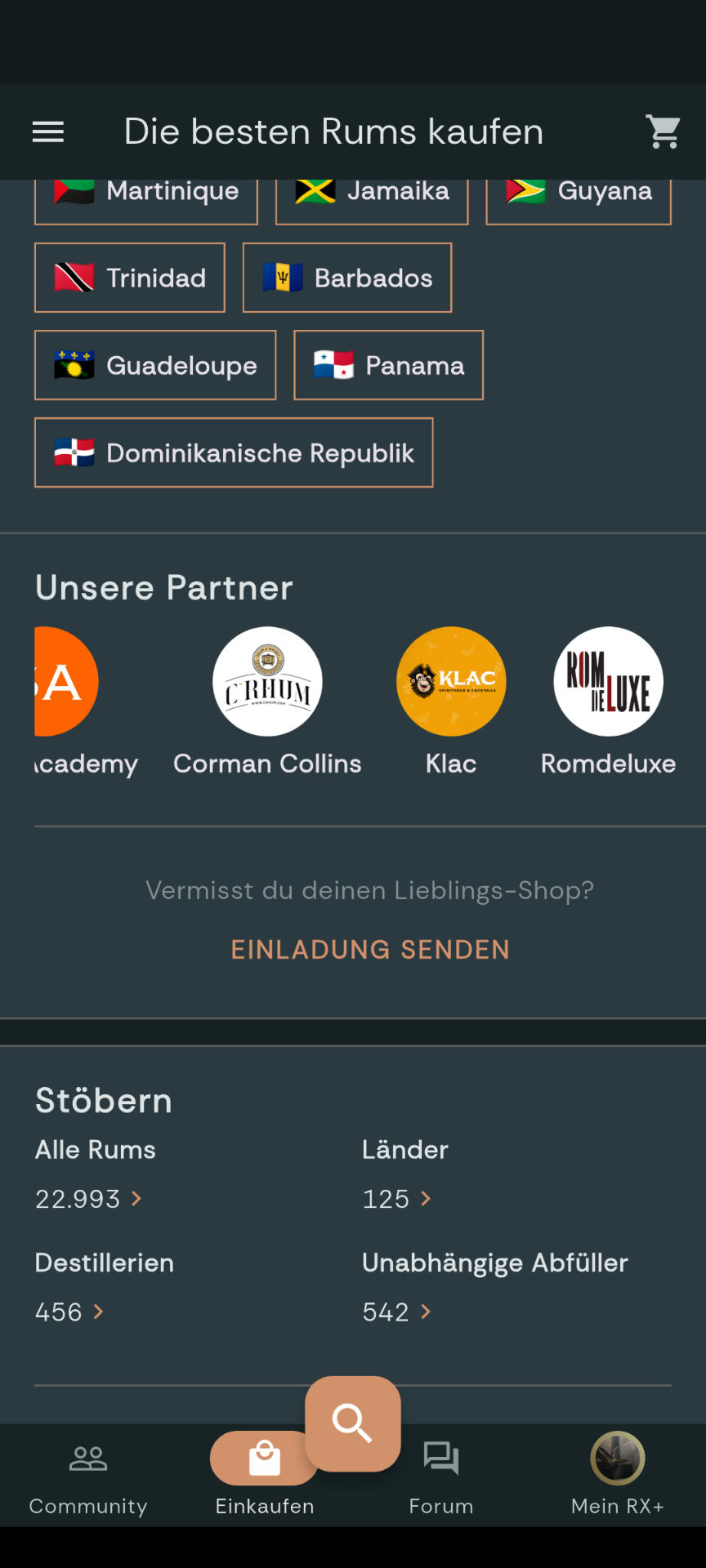Filter rums by Guadeloupe
The width and height of the screenshot is (706, 1568).
[x=155, y=365]
